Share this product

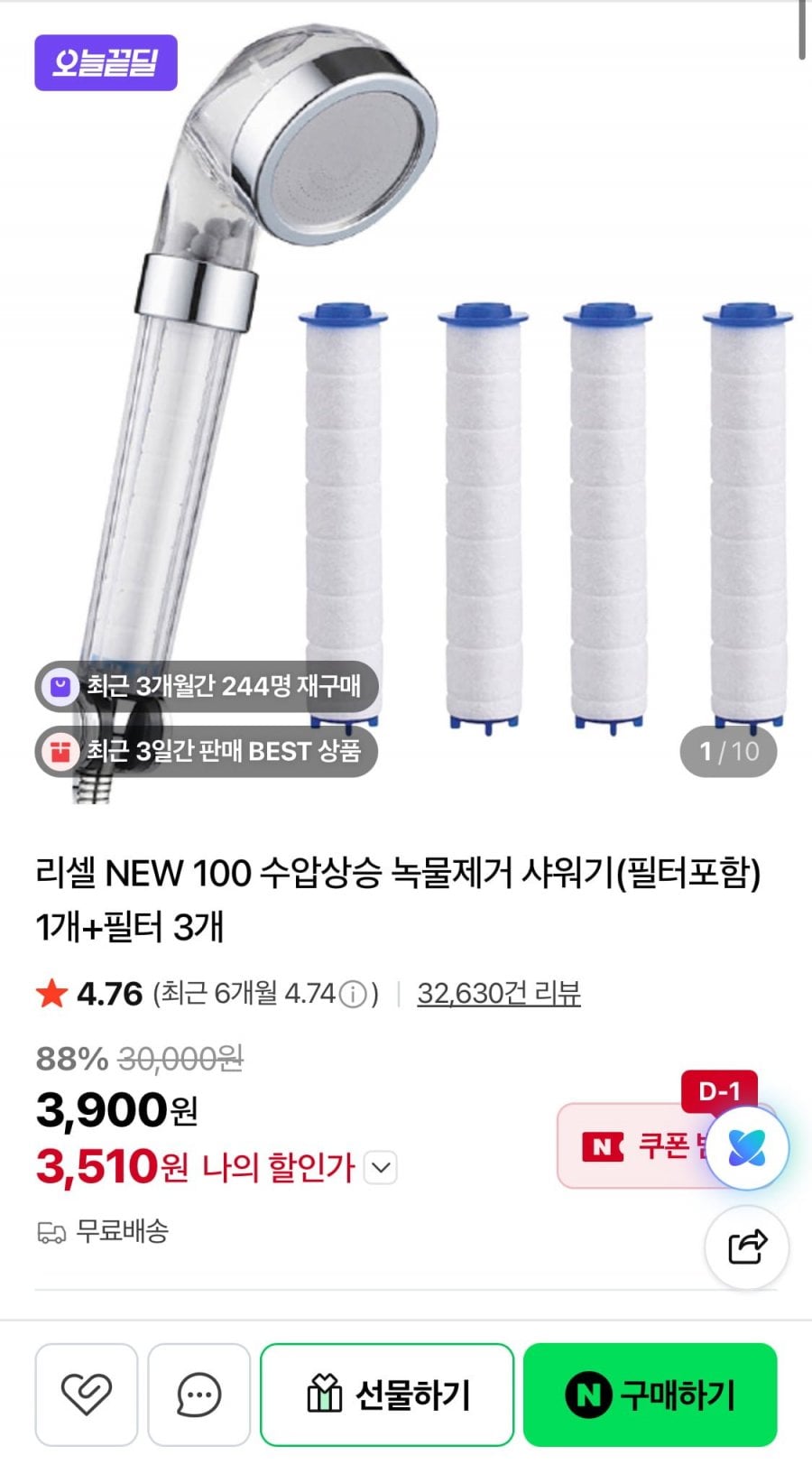tap(747, 1247)
